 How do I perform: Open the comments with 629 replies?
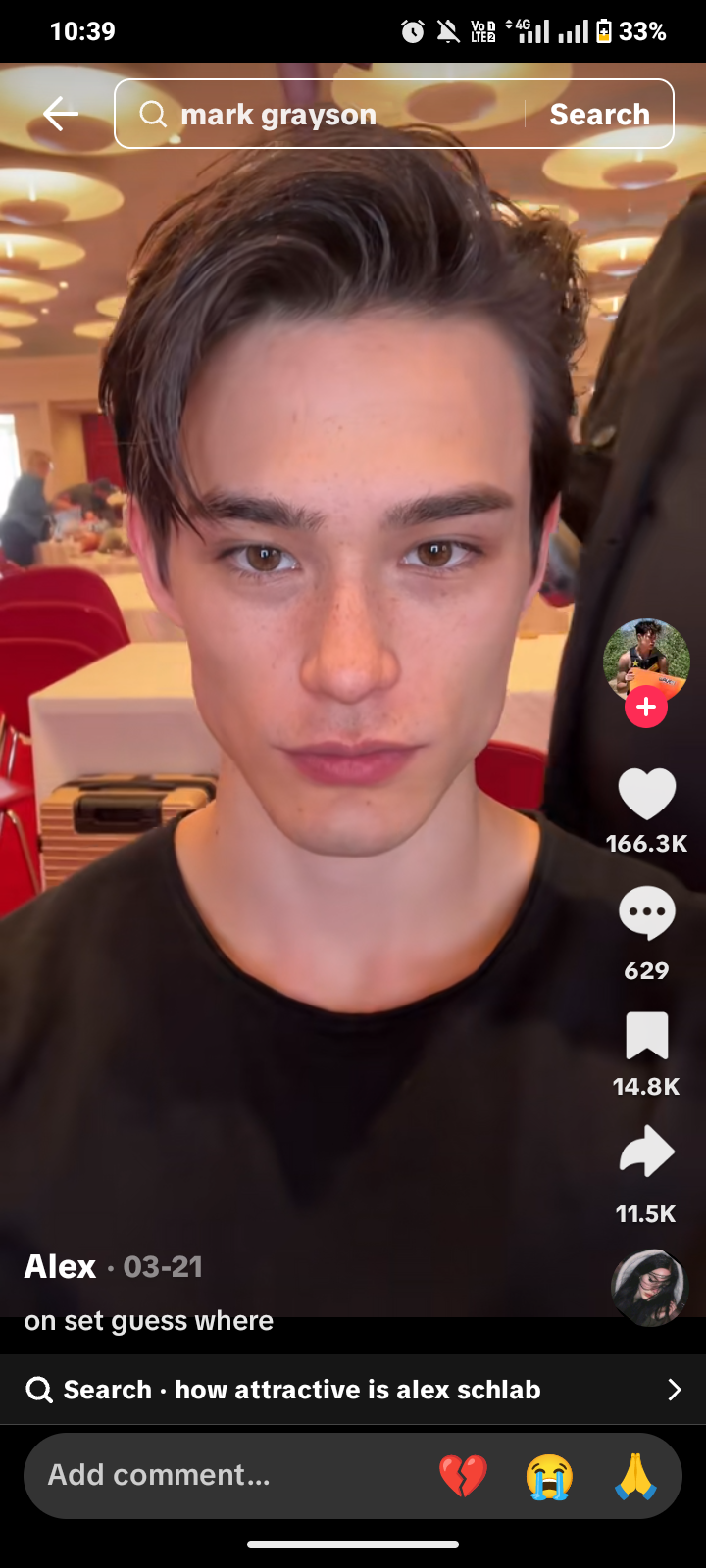point(646,913)
